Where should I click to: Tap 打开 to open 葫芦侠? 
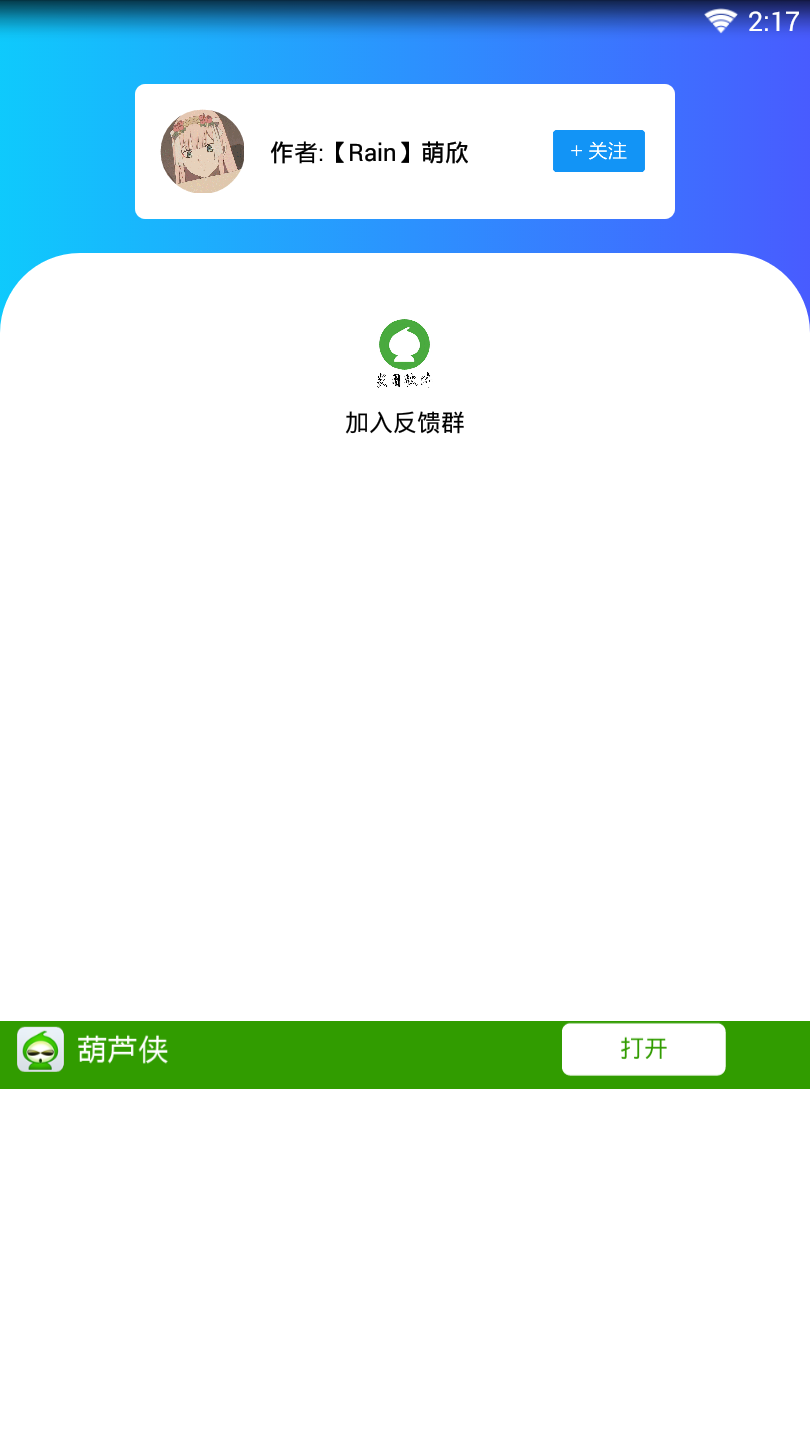(643, 1049)
